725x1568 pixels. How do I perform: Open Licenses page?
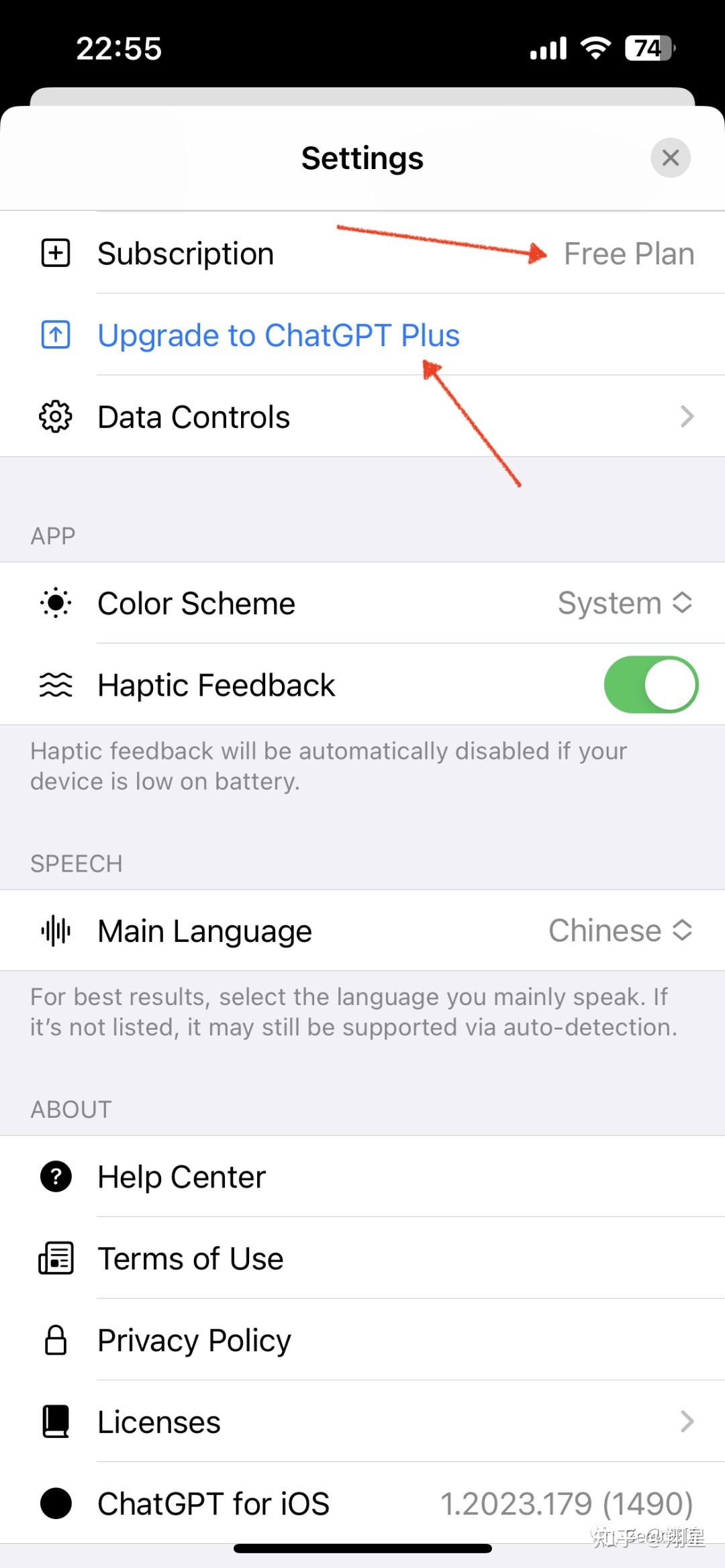362,1422
